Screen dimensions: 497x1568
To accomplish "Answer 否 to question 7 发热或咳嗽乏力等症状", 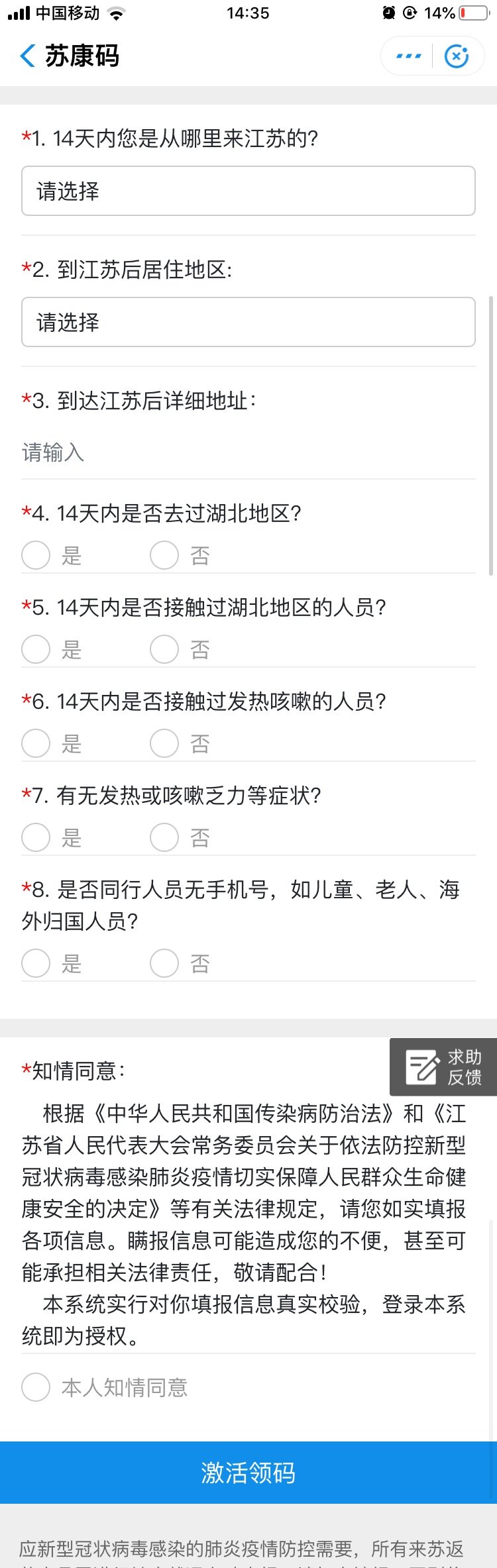I will point(164,837).
